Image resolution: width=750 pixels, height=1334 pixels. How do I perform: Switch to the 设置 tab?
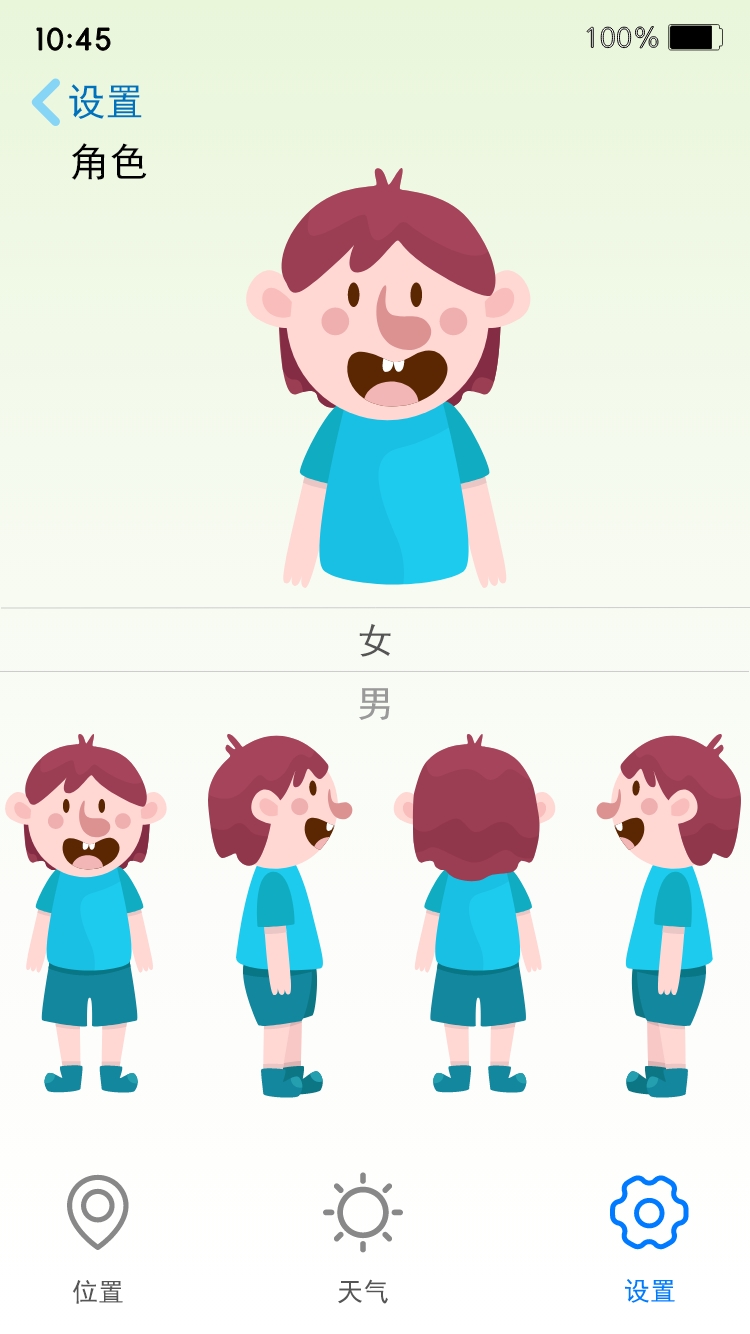[x=649, y=1238]
